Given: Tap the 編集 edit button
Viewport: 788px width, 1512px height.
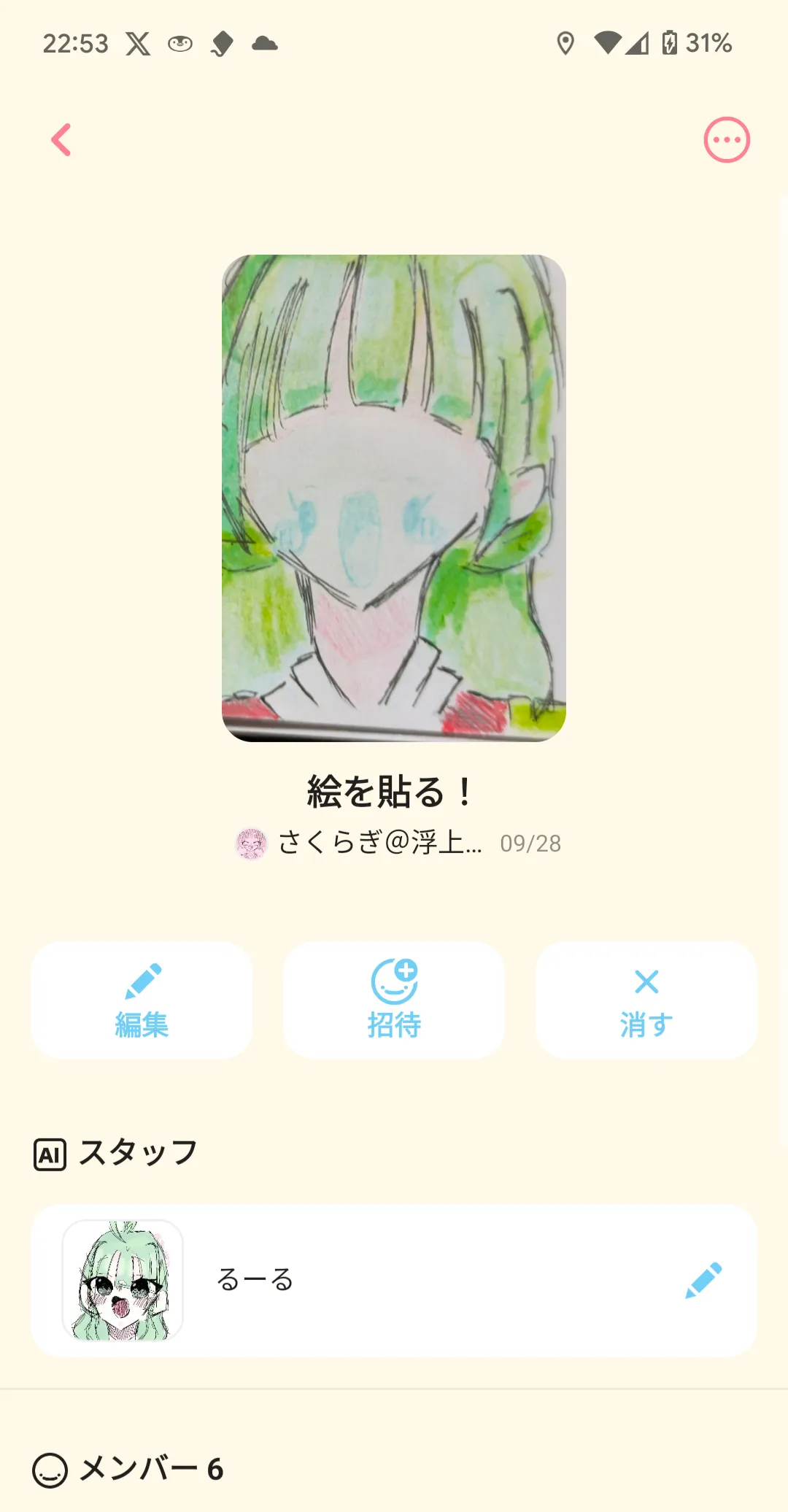Looking at the screenshot, I should point(142,1000).
